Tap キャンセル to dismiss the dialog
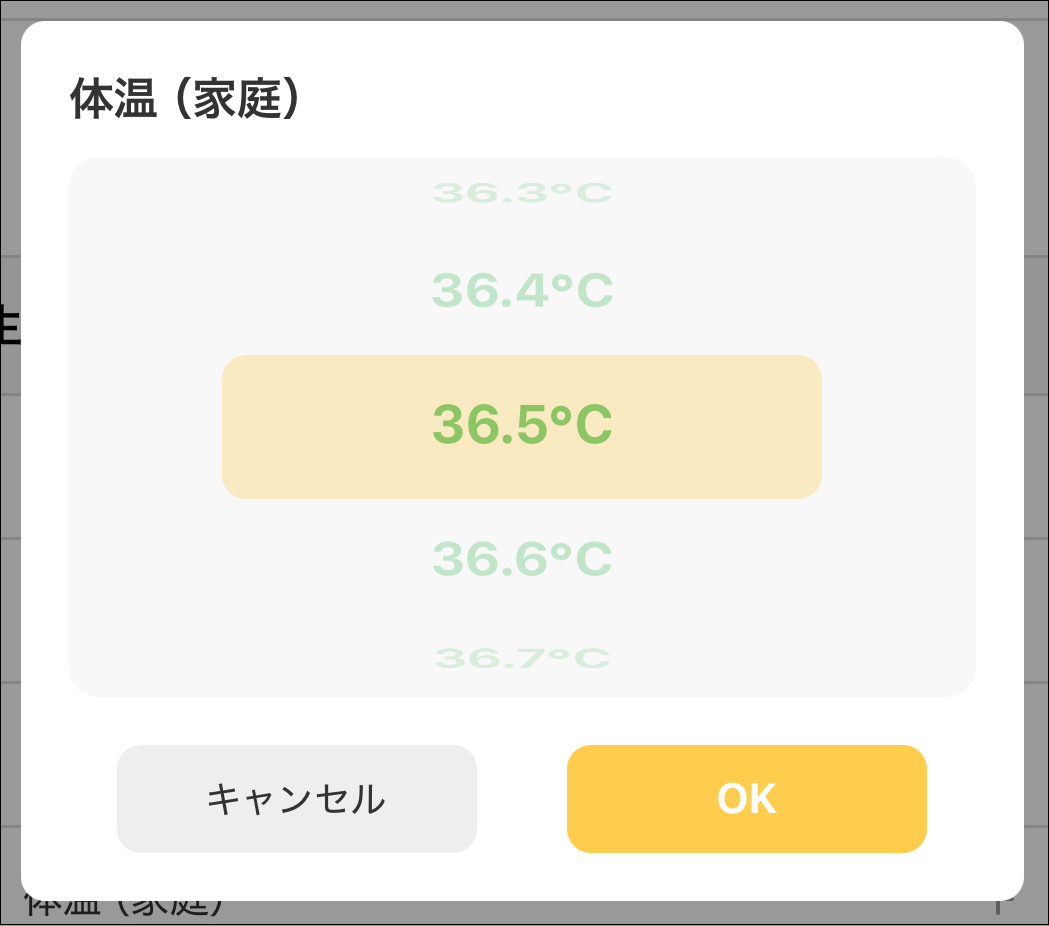1049x926 pixels. (x=296, y=799)
